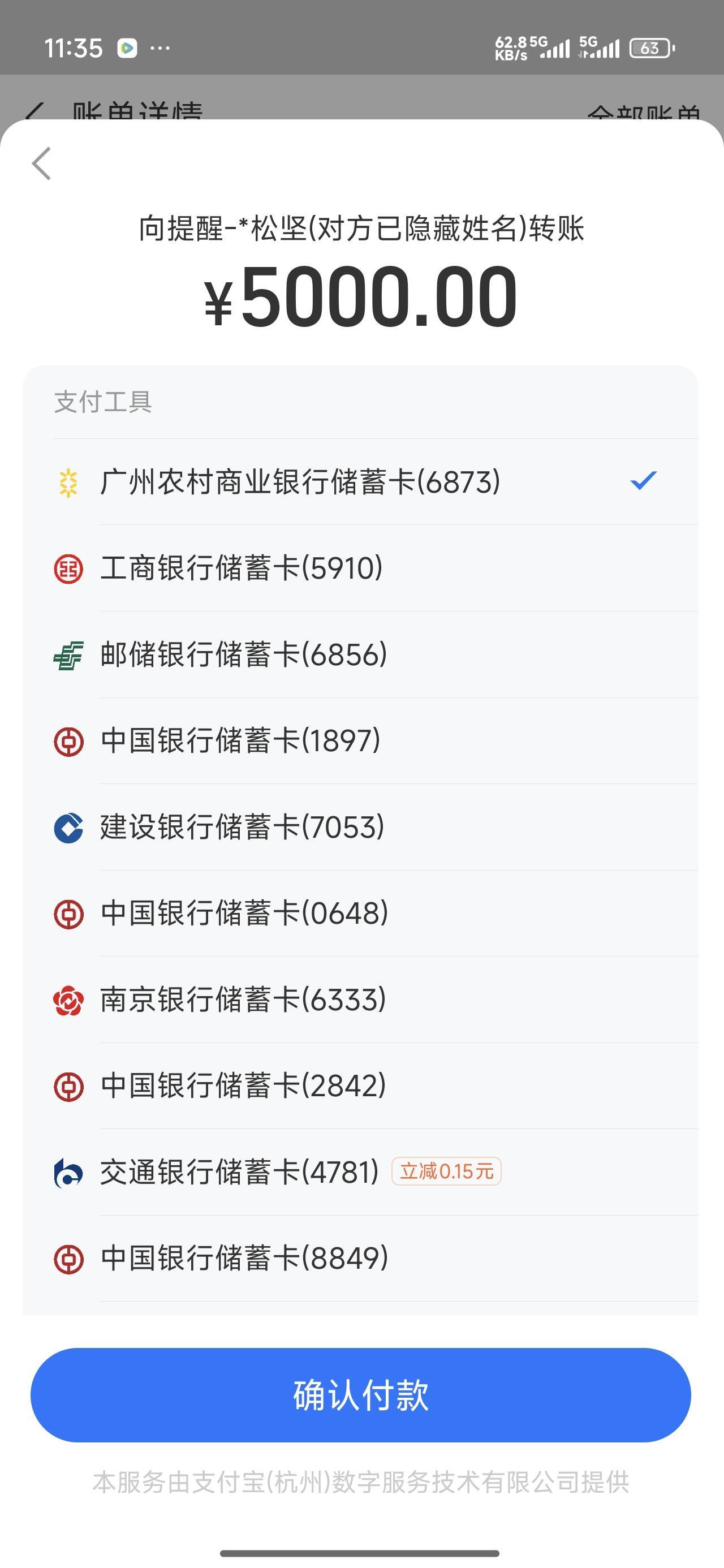Tap 确认付款 to confirm payment
This screenshot has width=724, height=1568.
360,1394
